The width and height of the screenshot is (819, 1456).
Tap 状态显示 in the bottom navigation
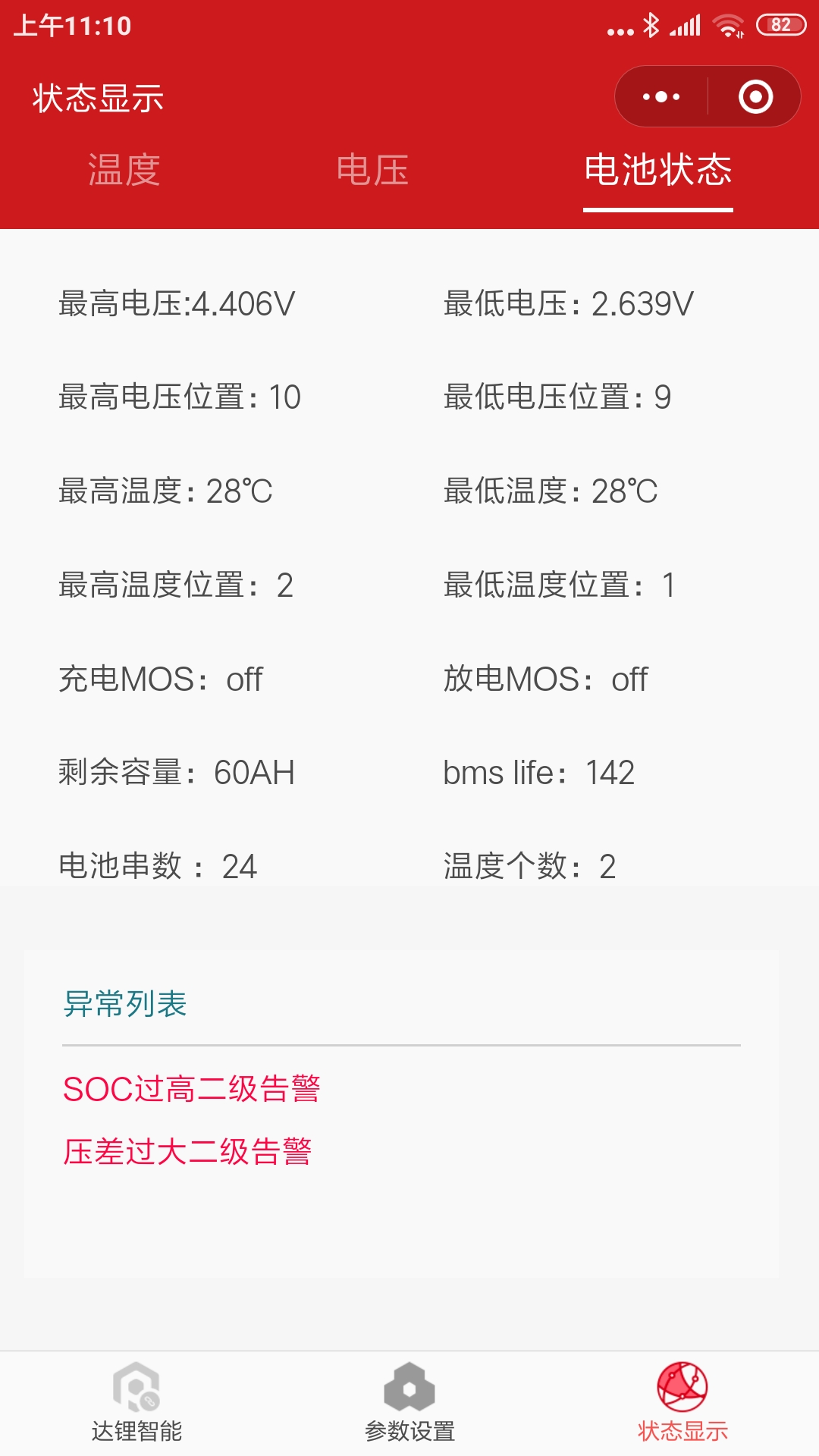pyautogui.click(x=682, y=1403)
